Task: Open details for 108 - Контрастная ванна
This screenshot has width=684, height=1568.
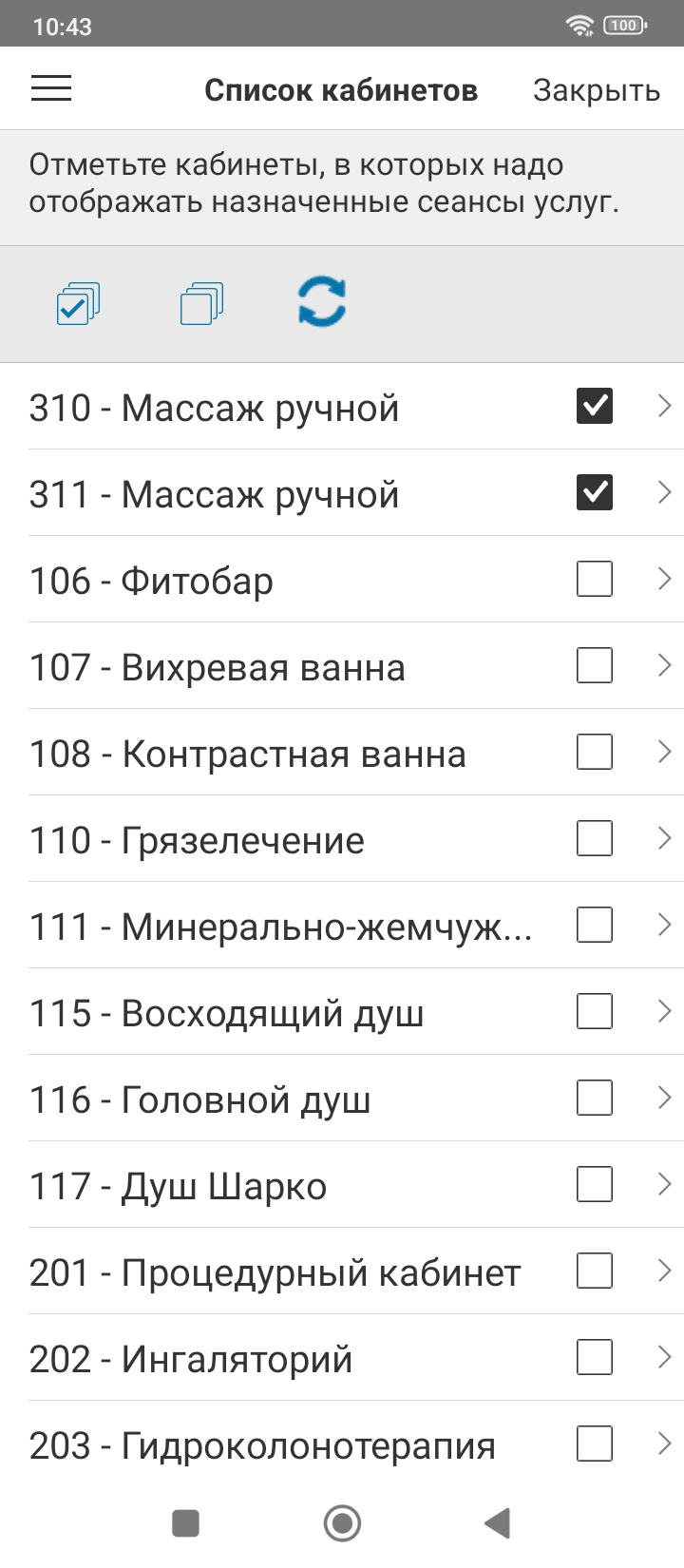Action: point(664,752)
